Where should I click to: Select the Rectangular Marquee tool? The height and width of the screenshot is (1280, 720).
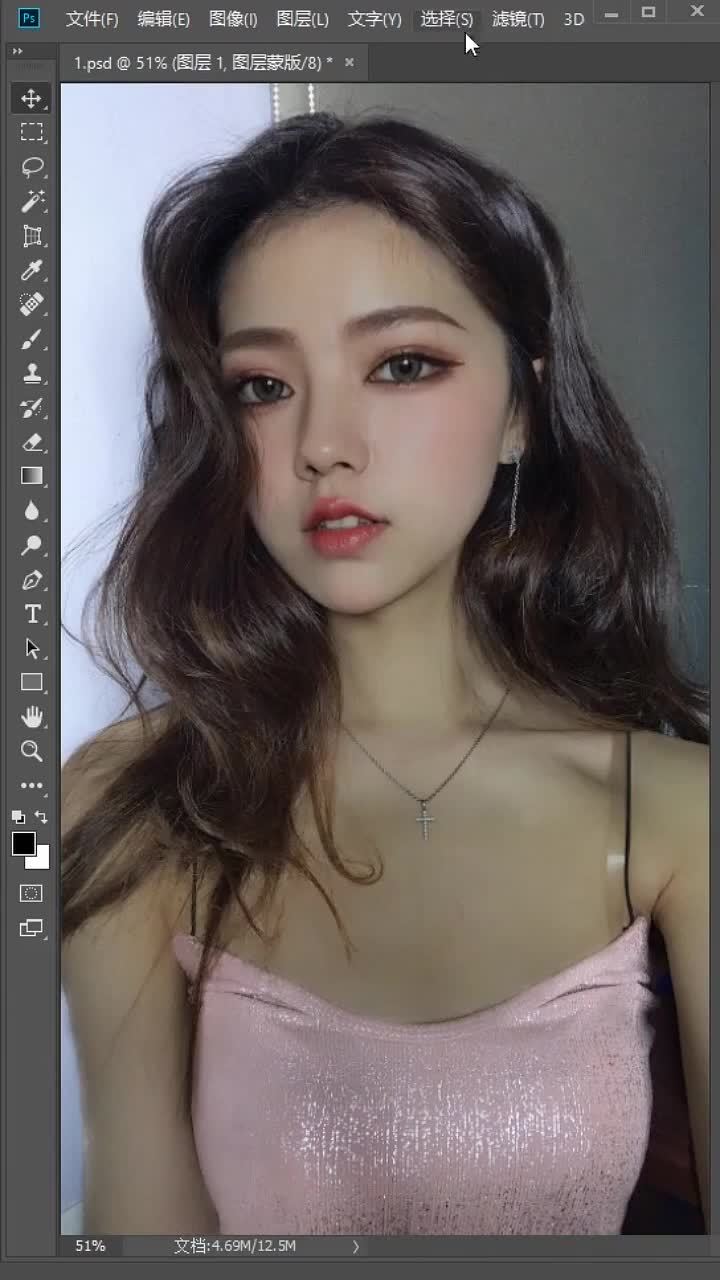tap(32, 132)
